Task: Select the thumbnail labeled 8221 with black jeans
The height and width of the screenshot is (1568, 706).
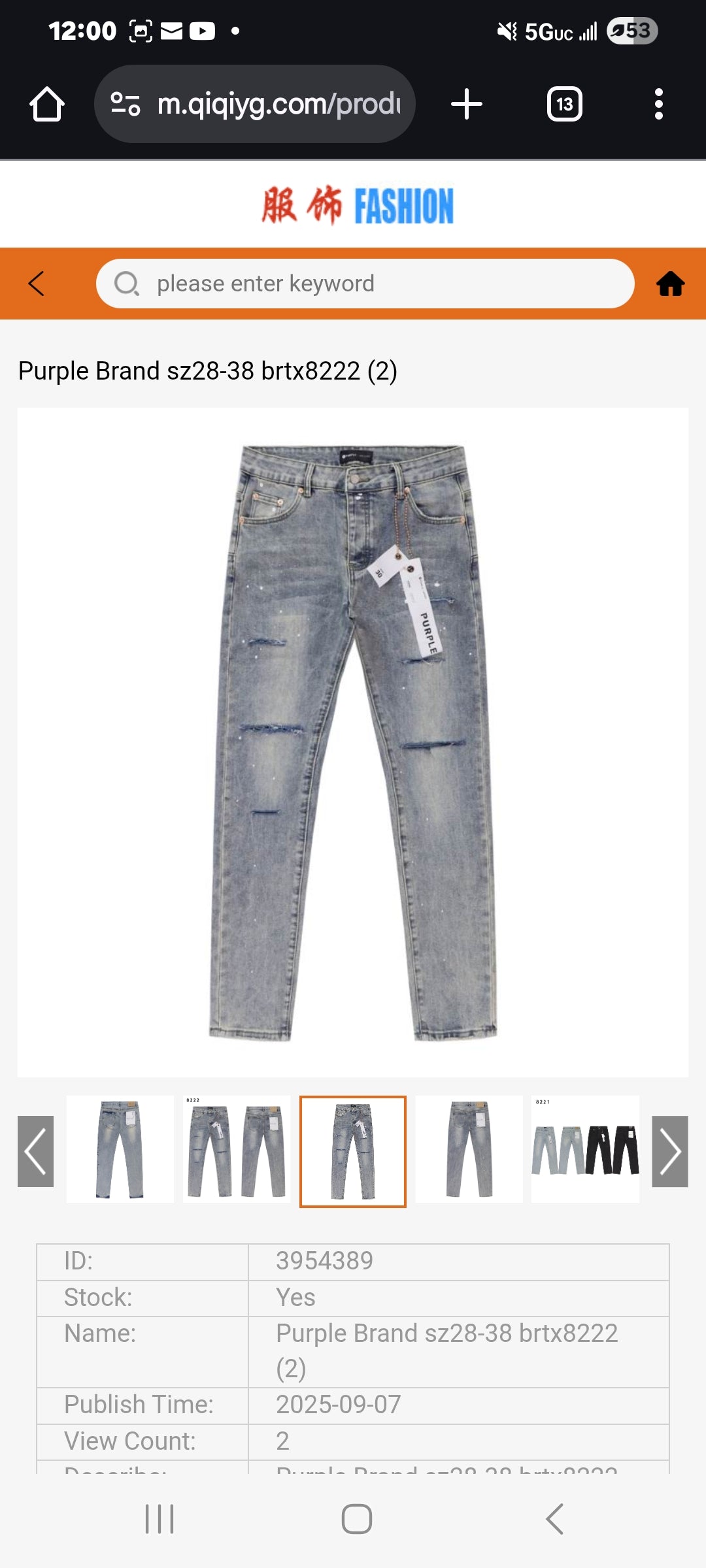Action: coord(585,1150)
